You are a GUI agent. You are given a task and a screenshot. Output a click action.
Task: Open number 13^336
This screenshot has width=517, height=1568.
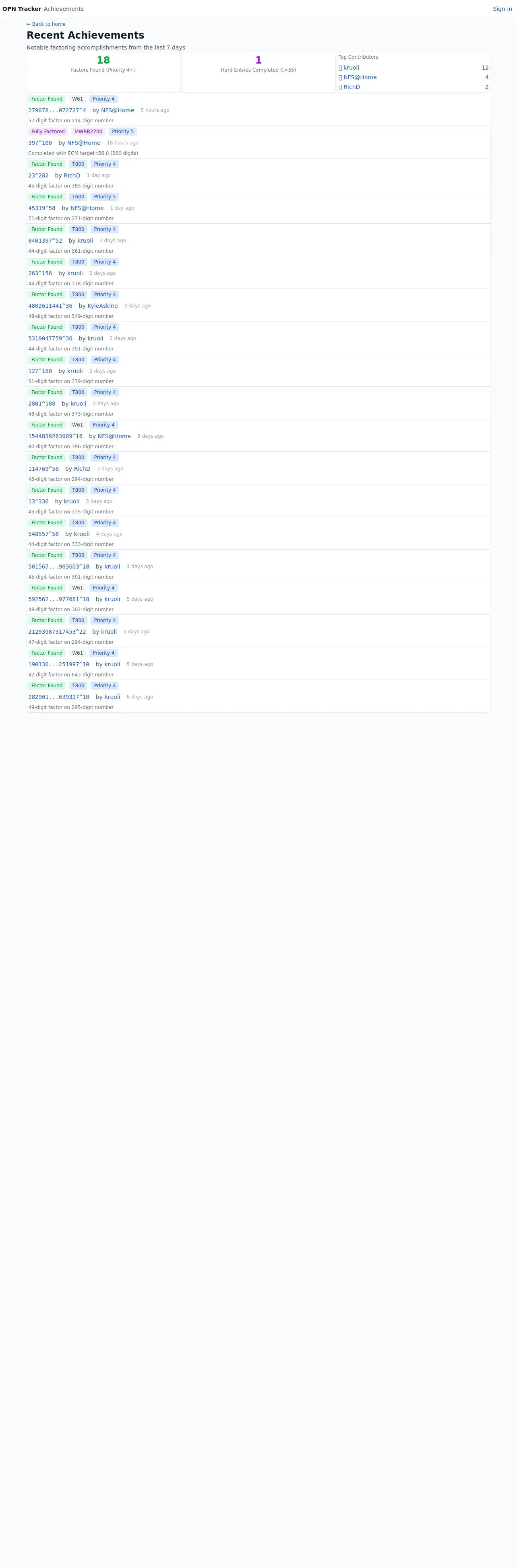[x=38, y=502]
